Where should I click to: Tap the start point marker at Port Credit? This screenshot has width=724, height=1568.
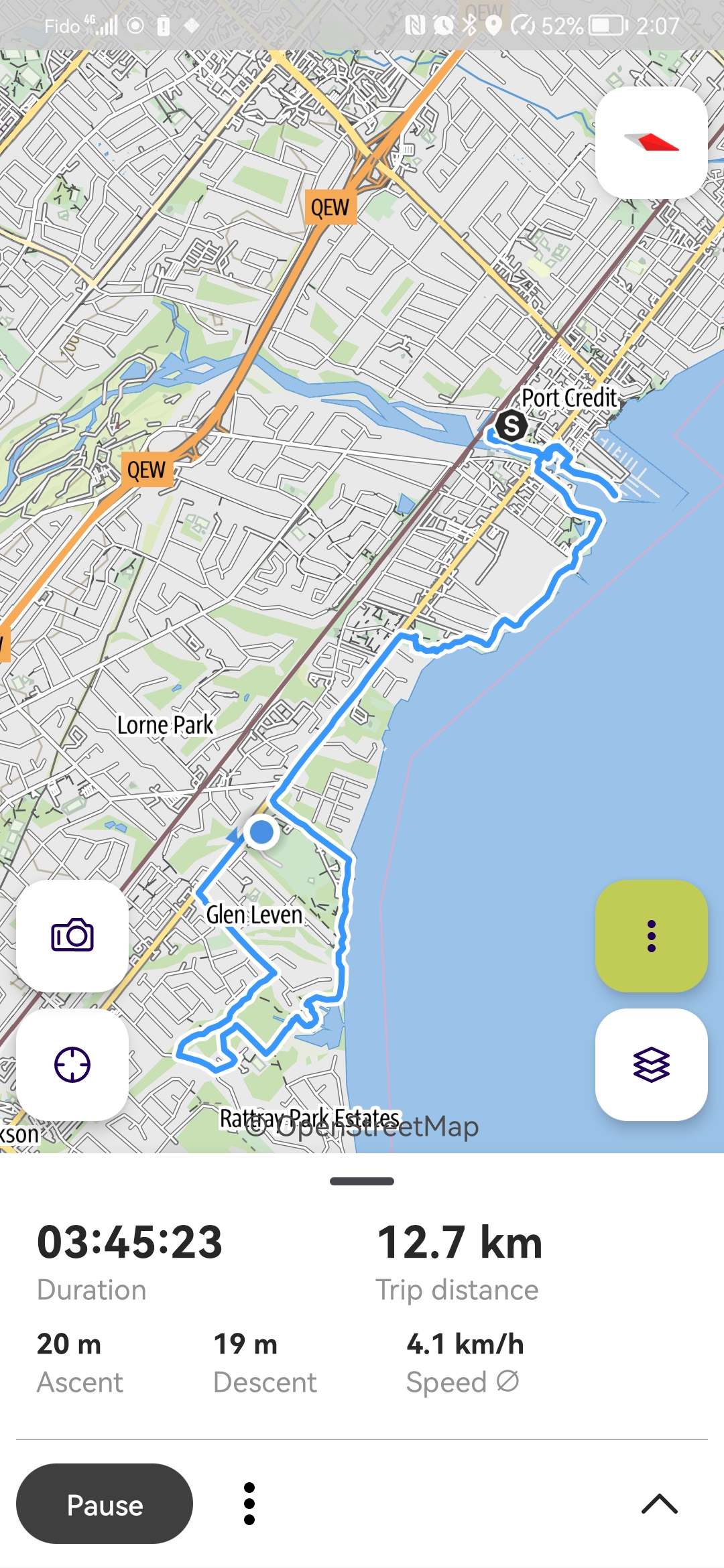[x=511, y=426]
